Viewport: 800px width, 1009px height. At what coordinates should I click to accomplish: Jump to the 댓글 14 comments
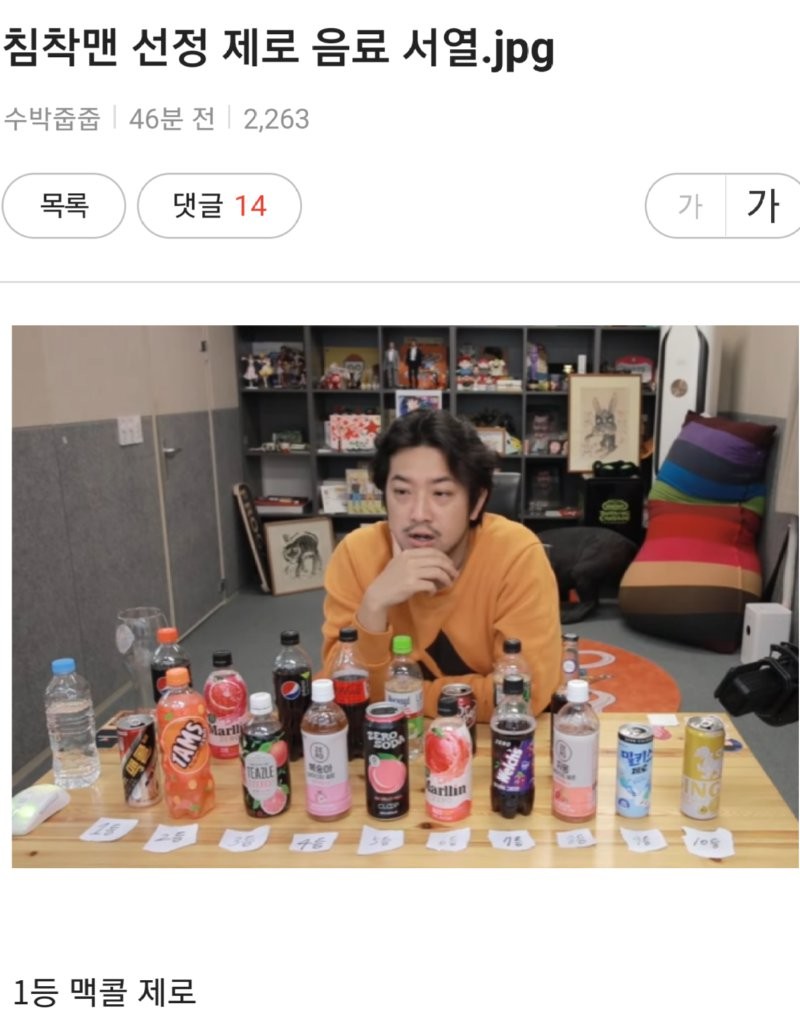(x=219, y=206)
